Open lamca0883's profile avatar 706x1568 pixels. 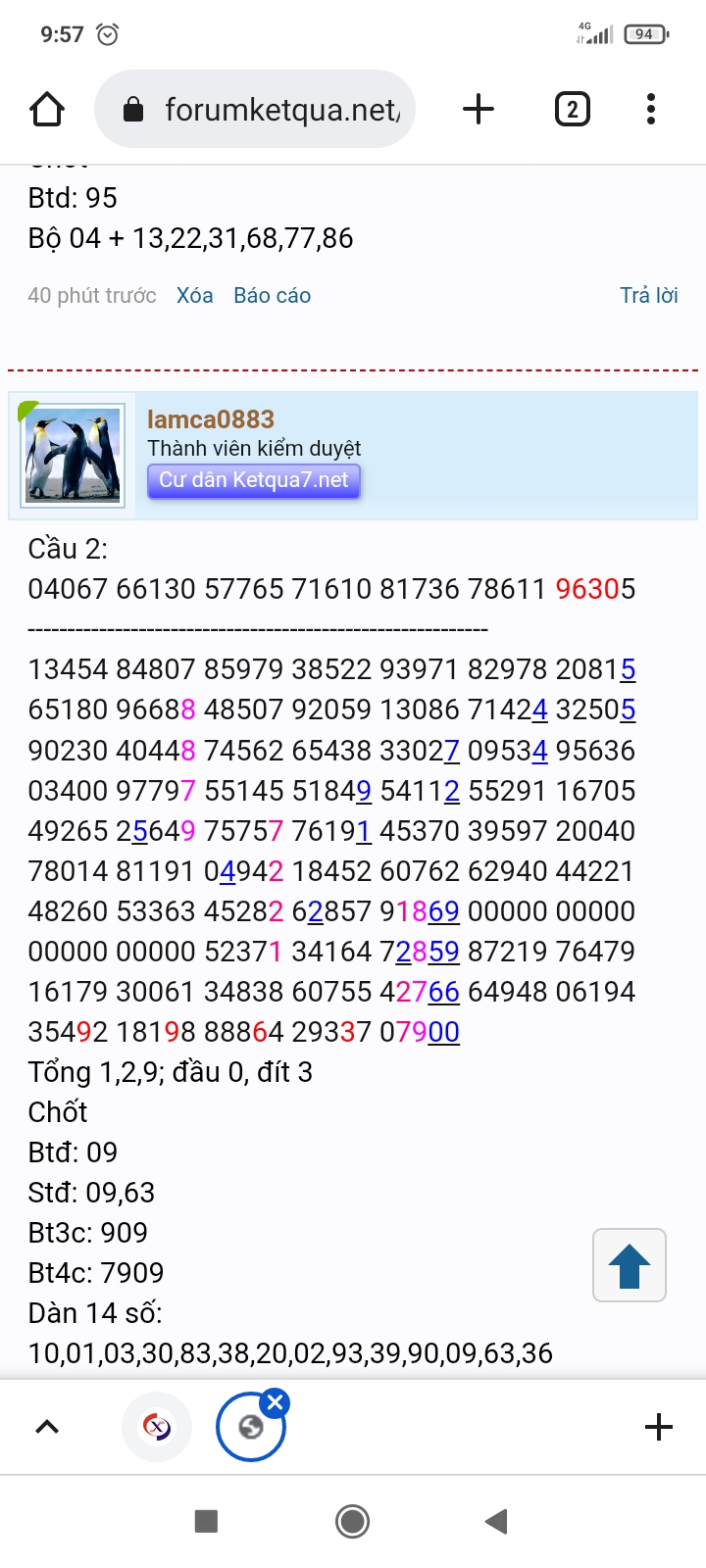pyautogui.click(x=73, y=456)
